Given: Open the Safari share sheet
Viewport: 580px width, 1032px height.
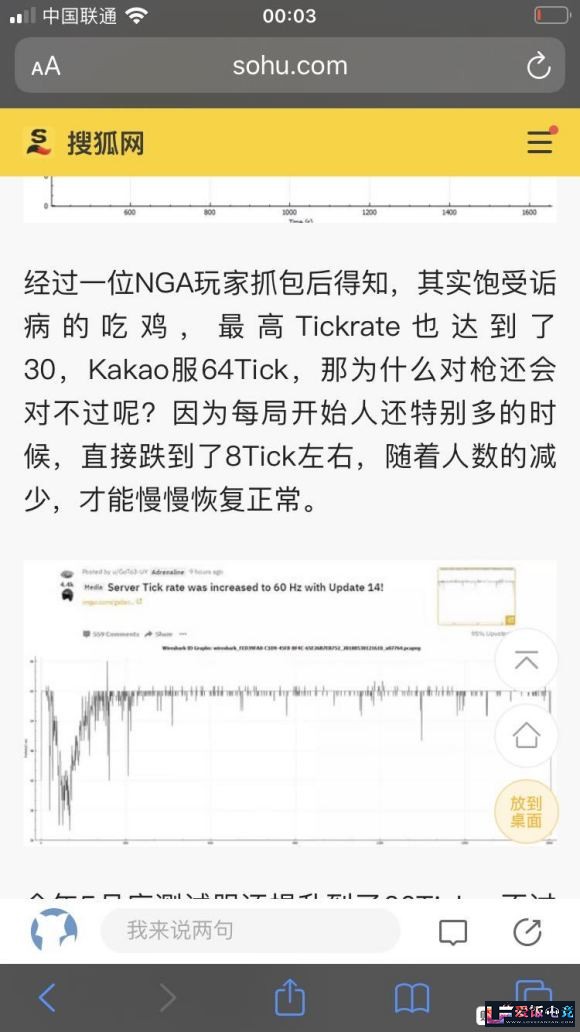Looking at the screenshot, I should (290, 996).
